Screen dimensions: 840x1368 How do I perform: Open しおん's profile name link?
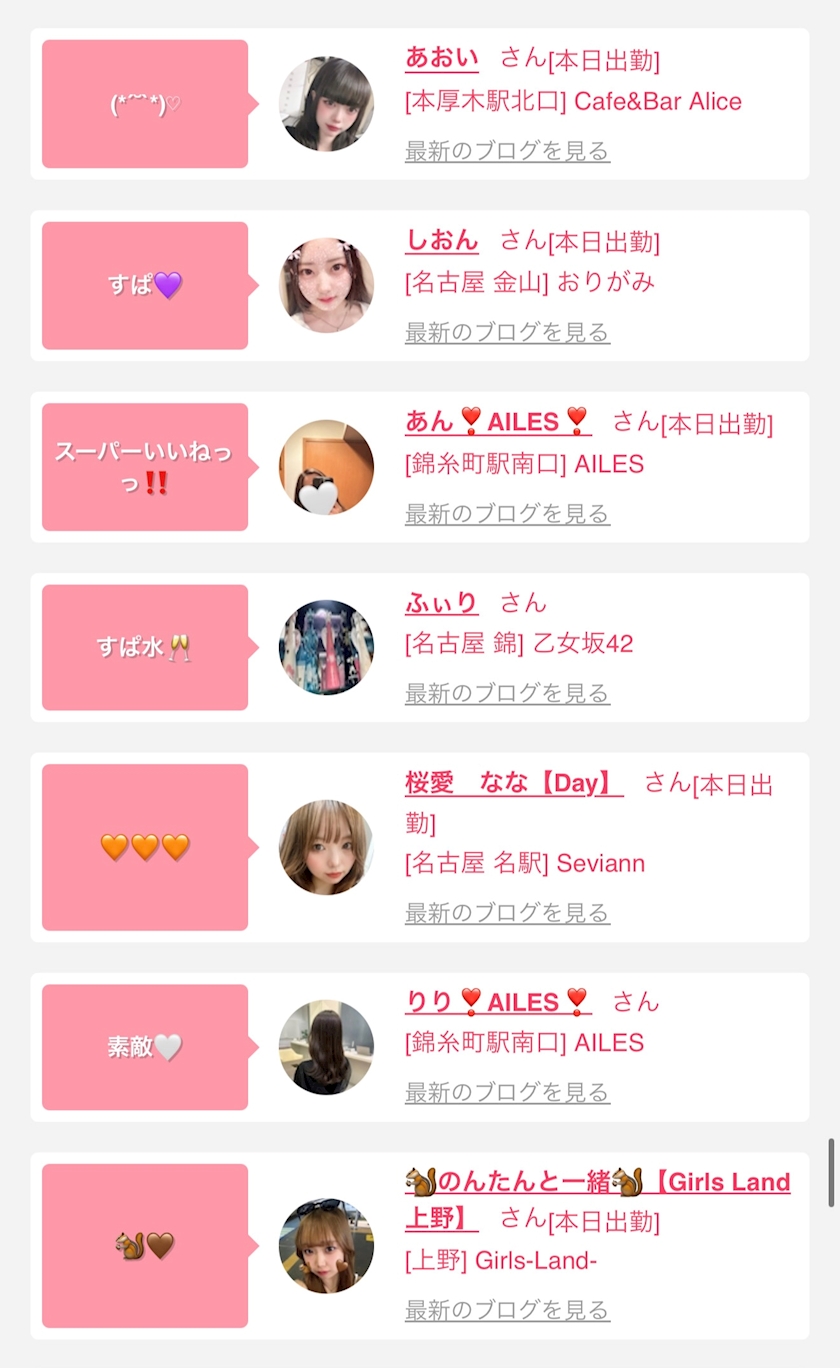[442, 240]
